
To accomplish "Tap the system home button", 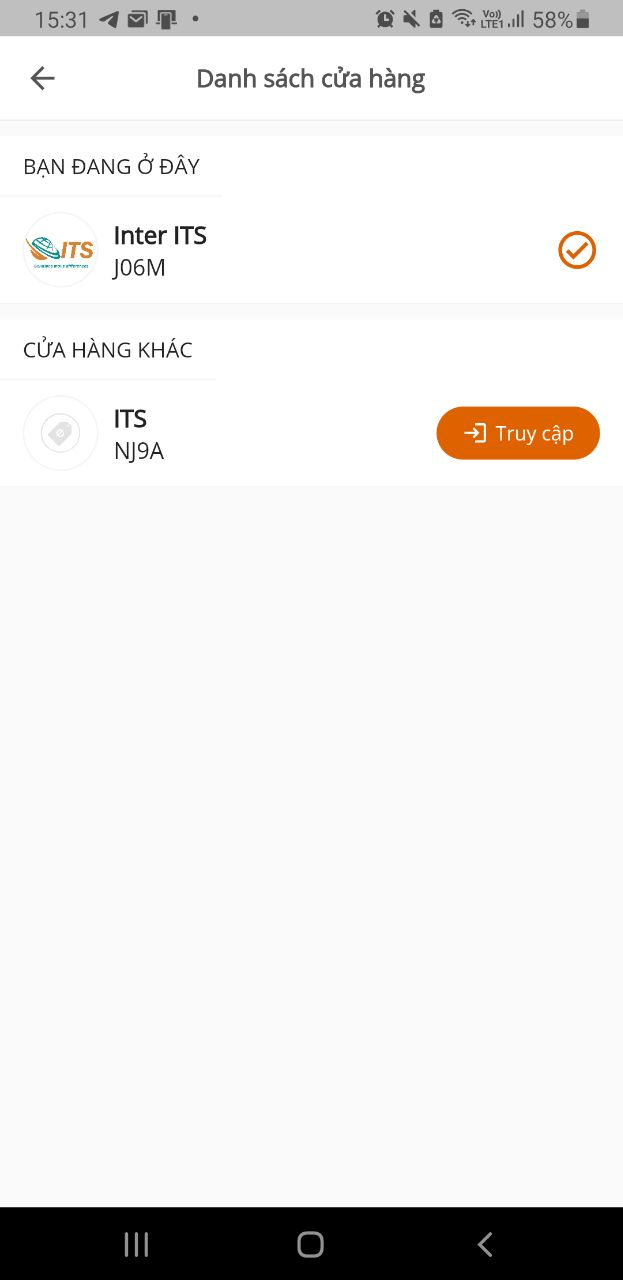I will click(311, 1244).
